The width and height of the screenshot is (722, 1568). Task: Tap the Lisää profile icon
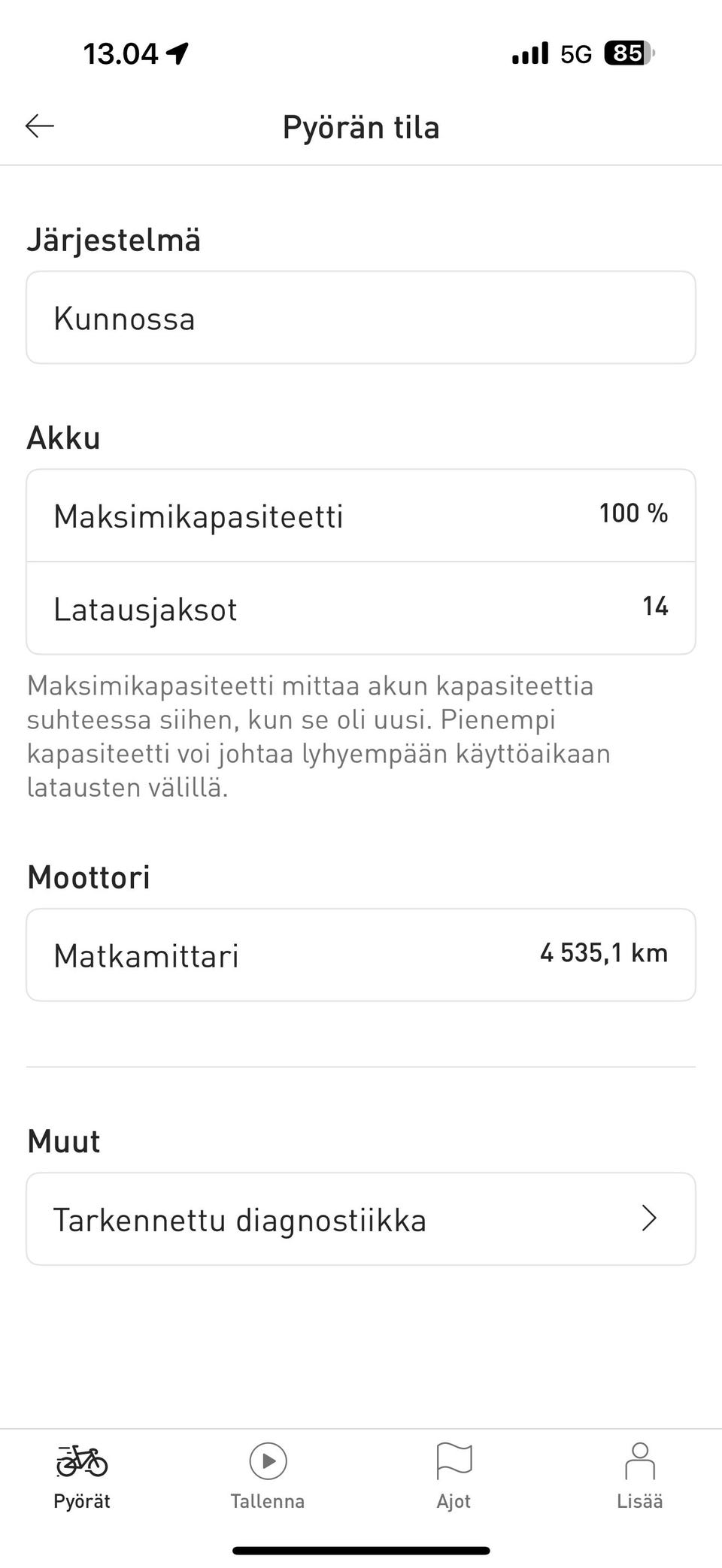pyautogui.click(x=641, y=1461)
